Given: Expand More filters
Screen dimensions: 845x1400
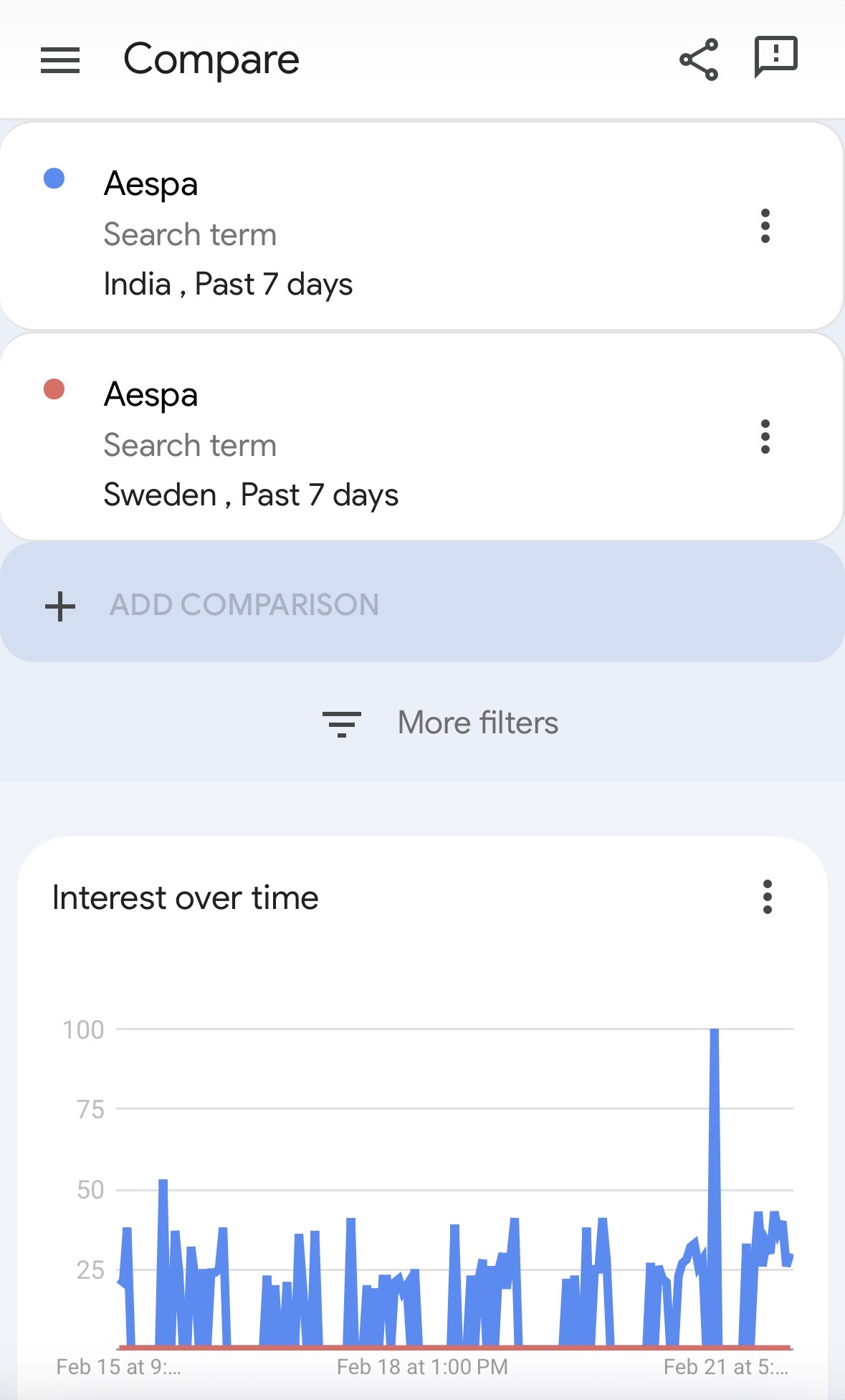Looking at the screenshot, I should pos(441,723).
